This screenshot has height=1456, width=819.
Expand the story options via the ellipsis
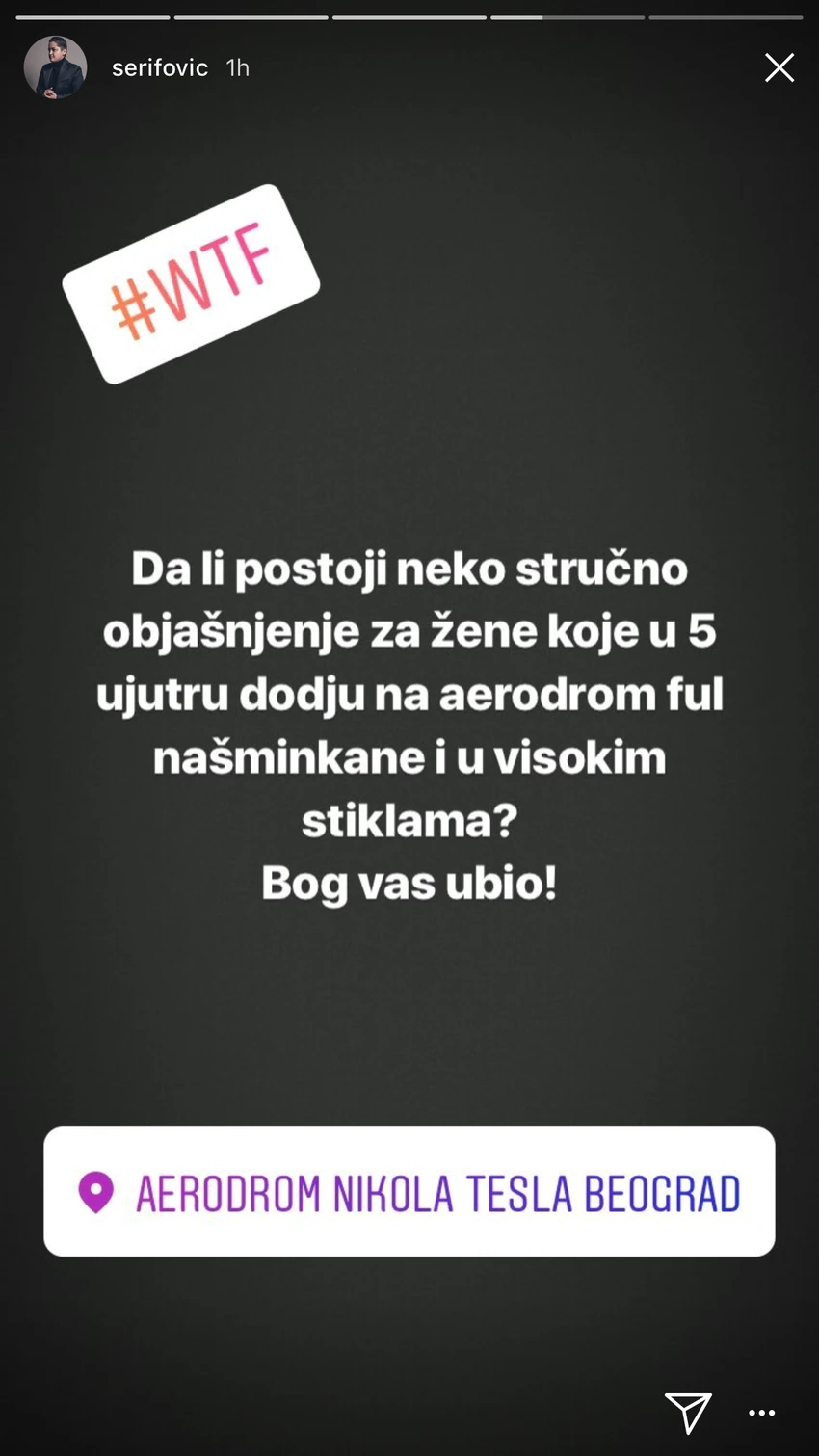pos(761,1414)
